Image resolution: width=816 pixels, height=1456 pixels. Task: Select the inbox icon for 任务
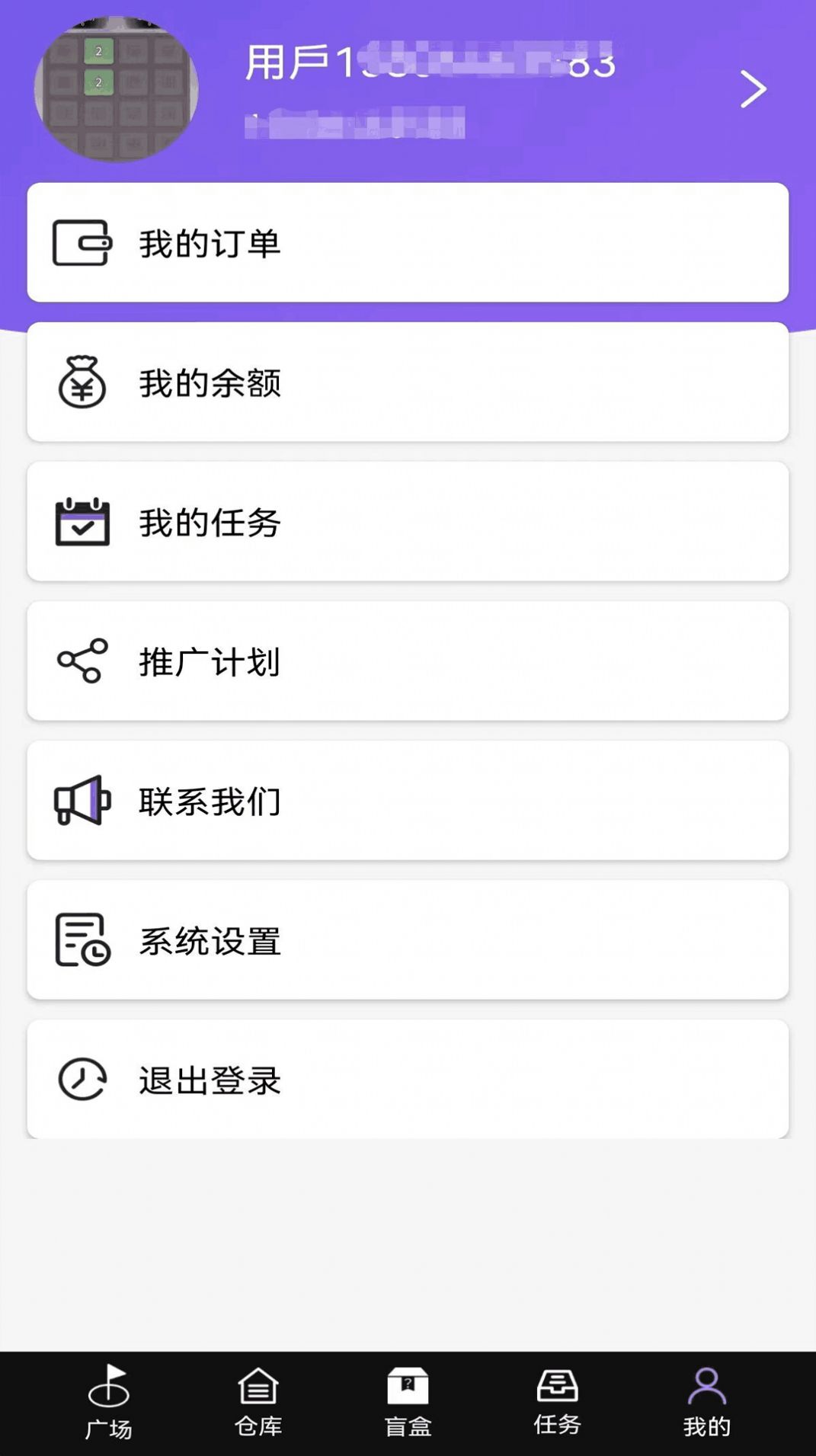[x=557, y=1390]
